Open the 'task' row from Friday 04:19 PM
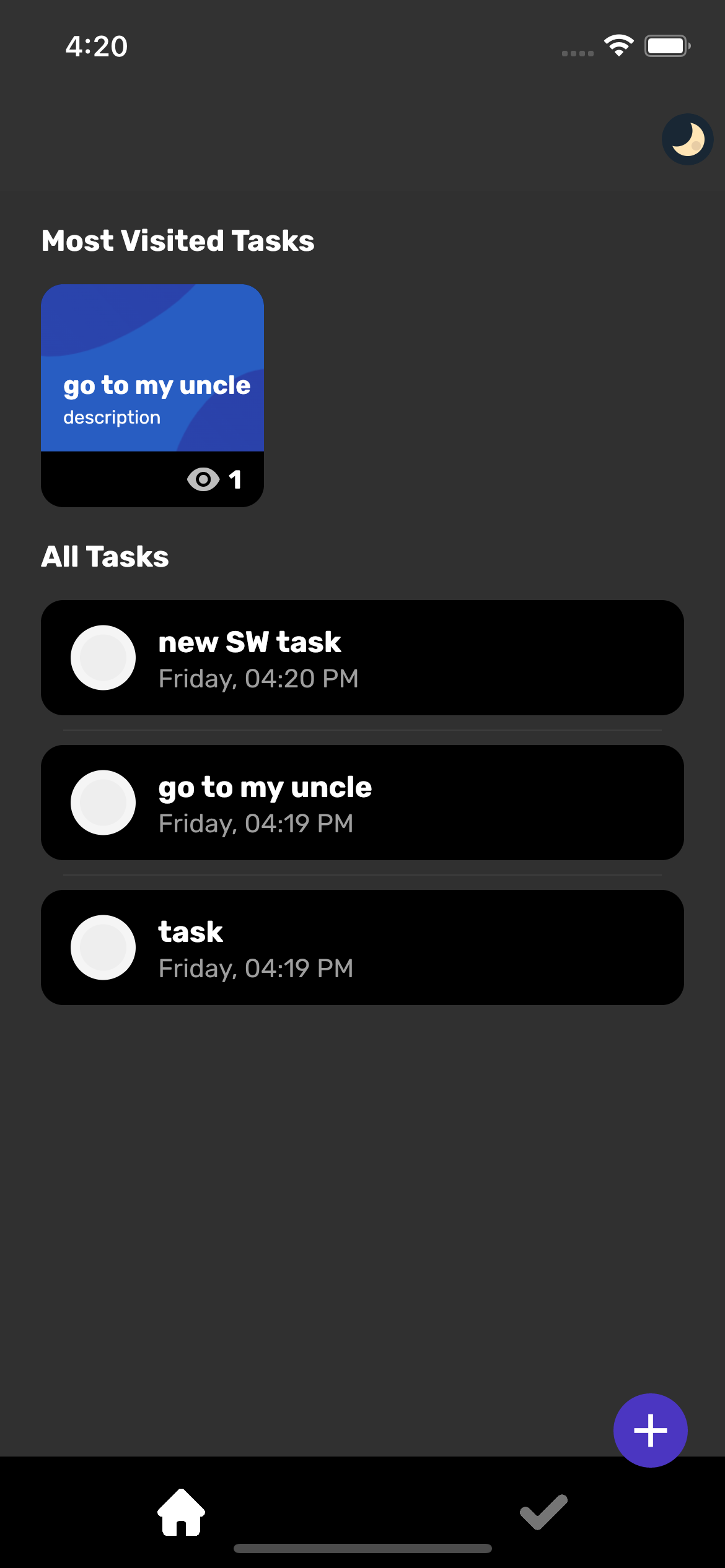Screen dimensions: 725x1568 click(x=397, y=947)
